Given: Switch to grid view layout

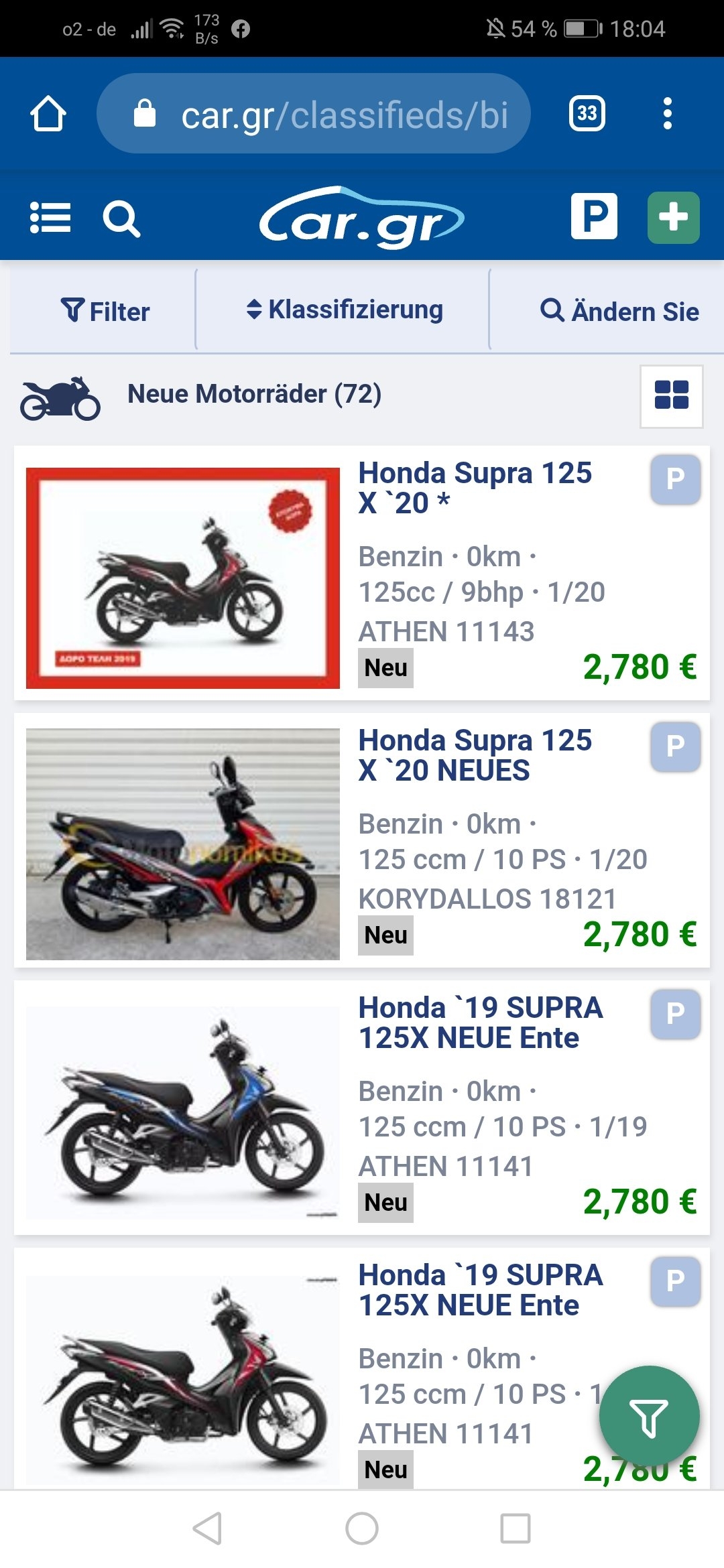Looking at the screenshot, I should [671, 395].
